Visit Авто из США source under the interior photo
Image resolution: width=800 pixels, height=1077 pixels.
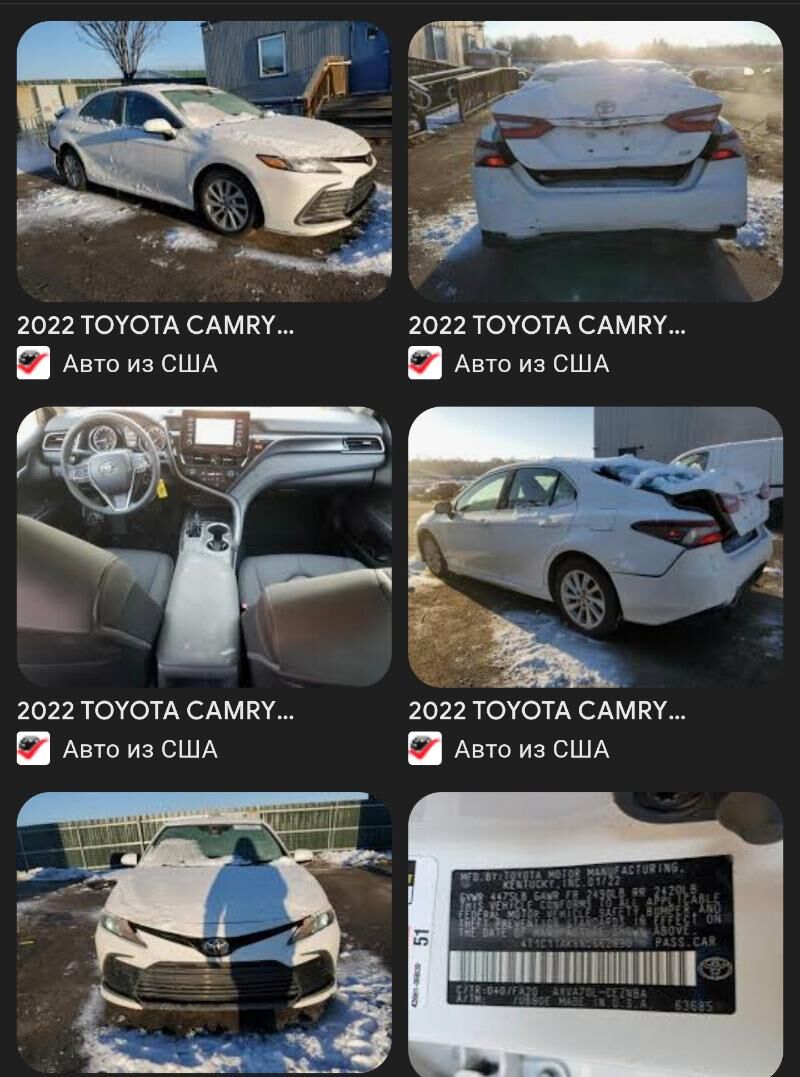coord(139,749)
